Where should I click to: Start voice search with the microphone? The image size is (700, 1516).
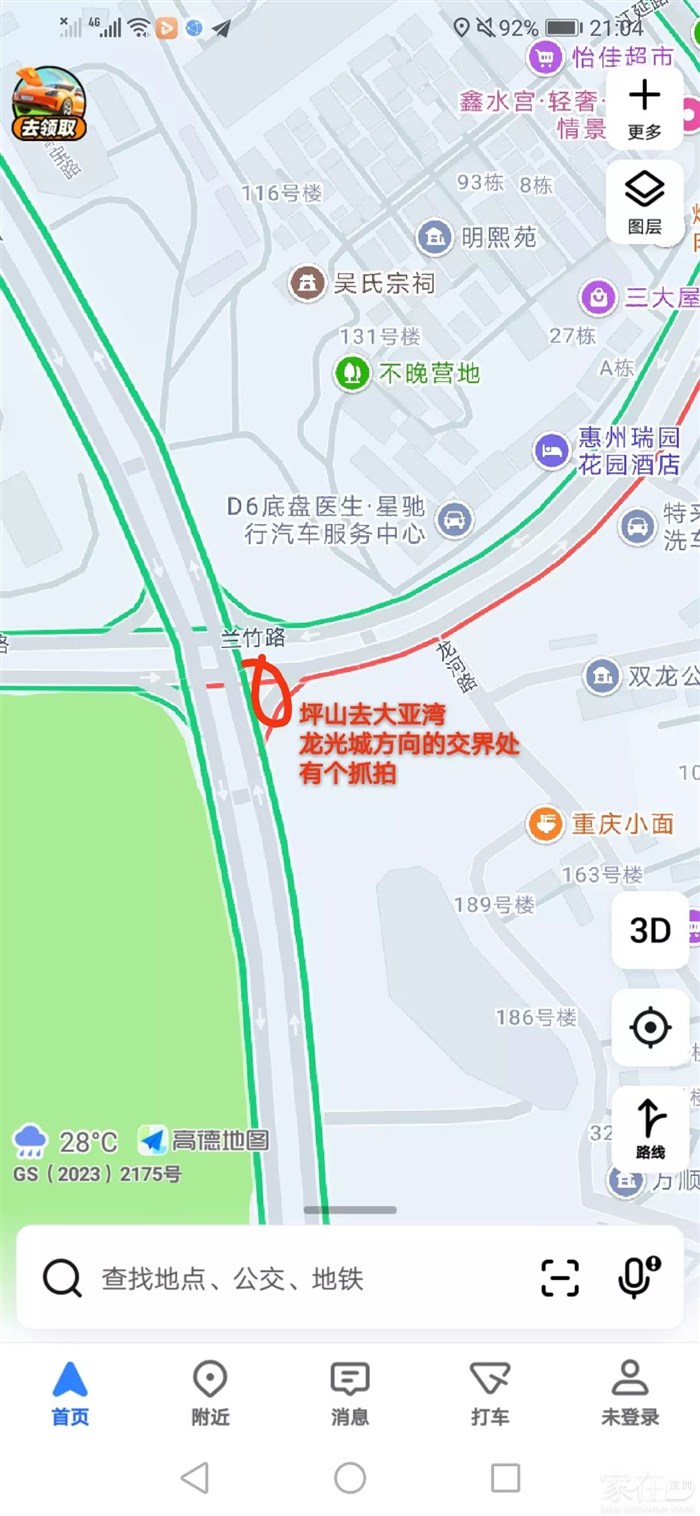click(x=637, y=1277)
